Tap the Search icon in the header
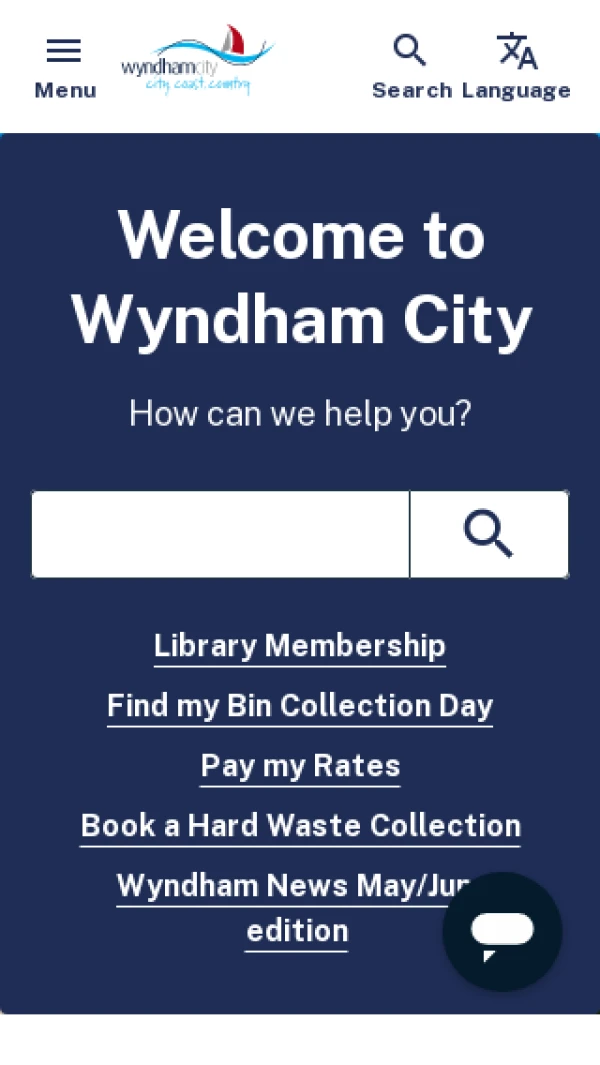600x1065 pixels. [x=411, y=67]
